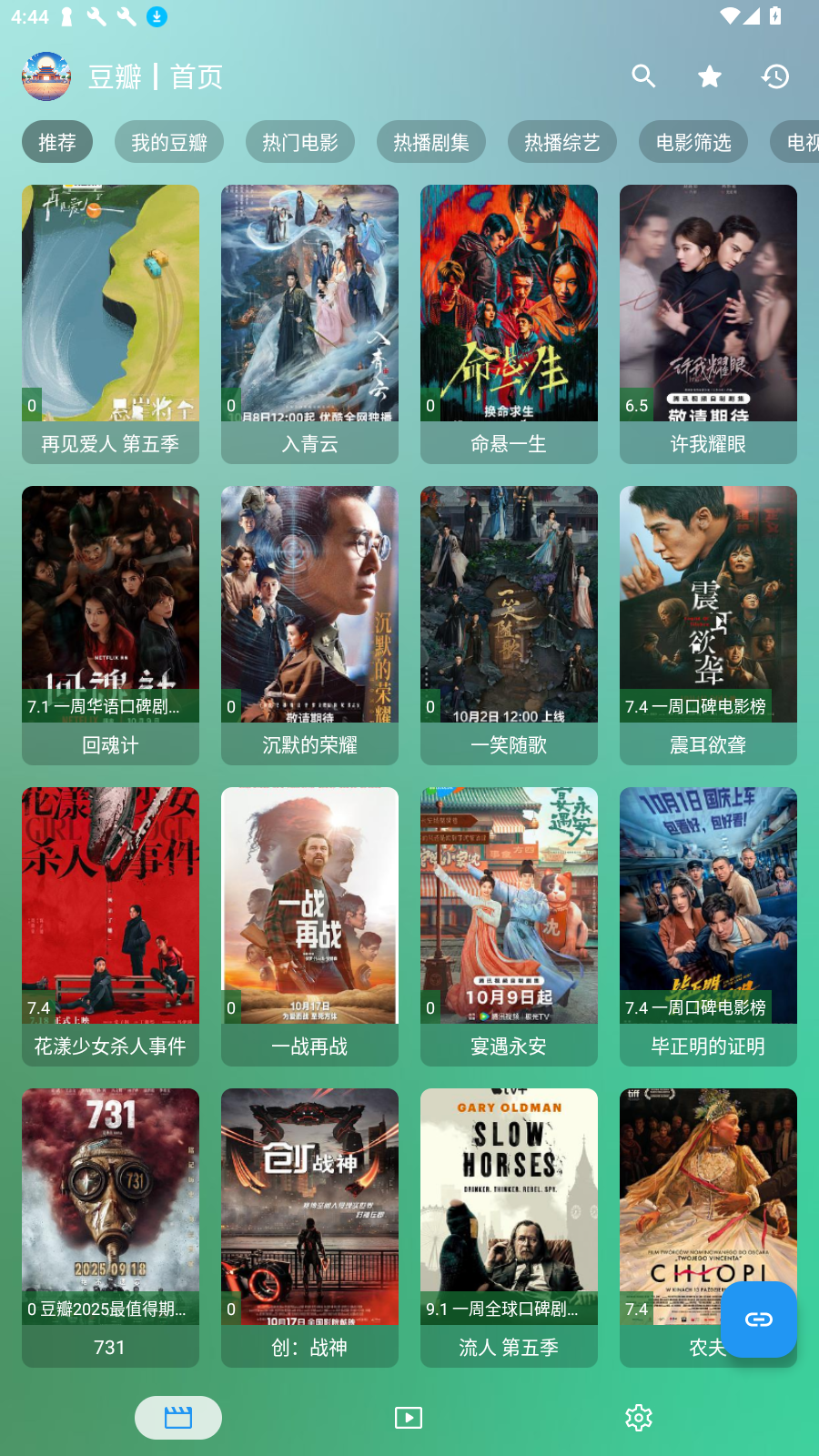Switch to the 热播剧集 tab
Image resolution: width=819 pixels, height=1456 pixels.
431,142
